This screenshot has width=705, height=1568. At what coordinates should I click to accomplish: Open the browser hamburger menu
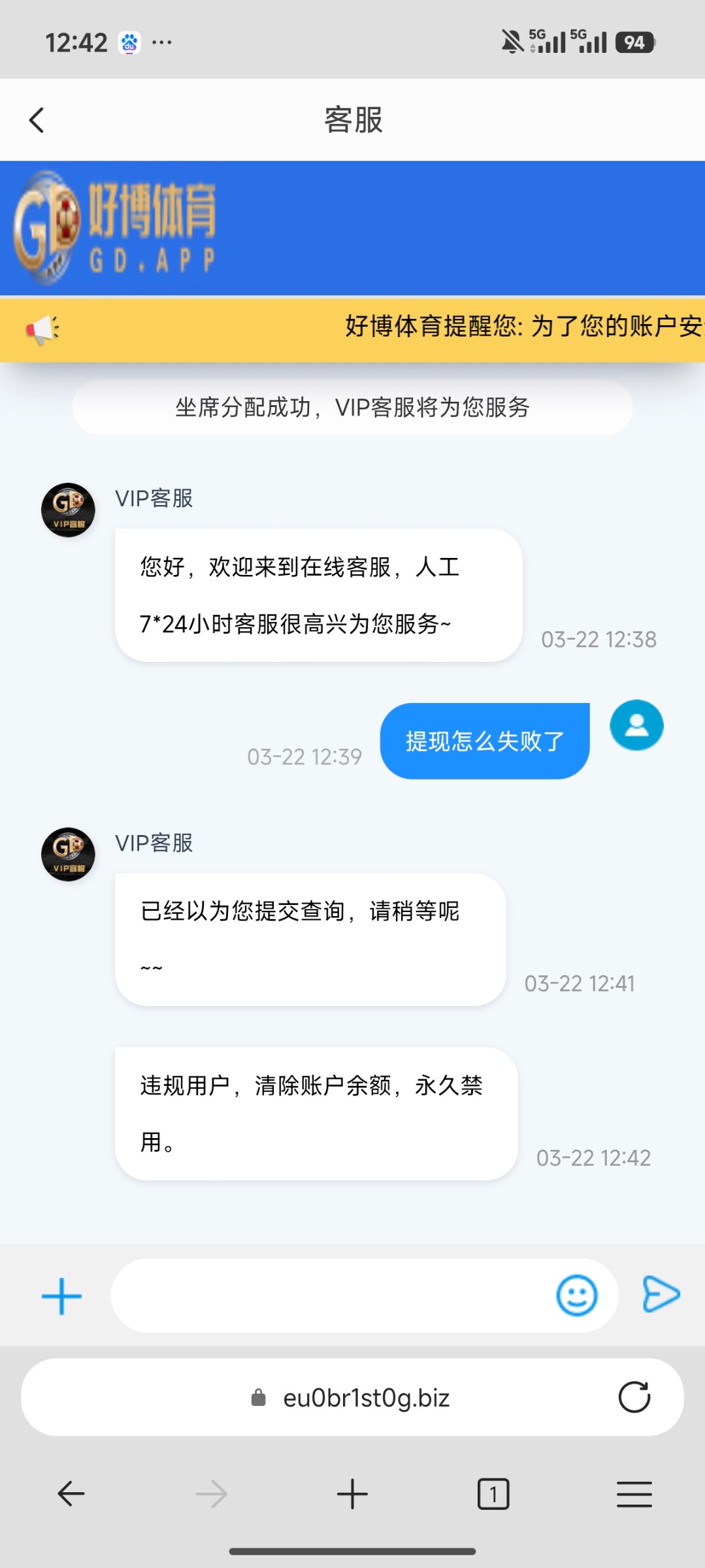pos(634,1494)
